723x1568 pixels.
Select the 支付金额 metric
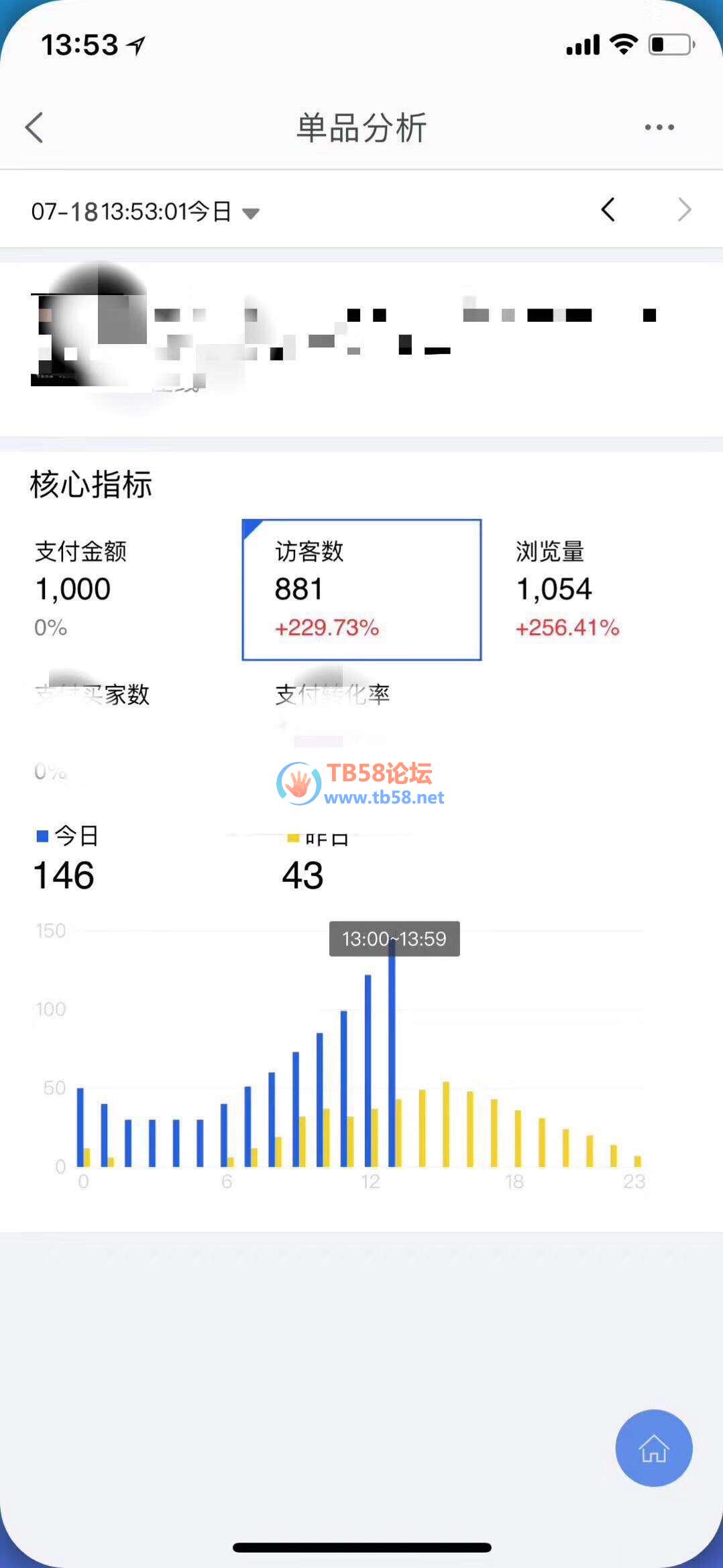(x=121, y=589)
